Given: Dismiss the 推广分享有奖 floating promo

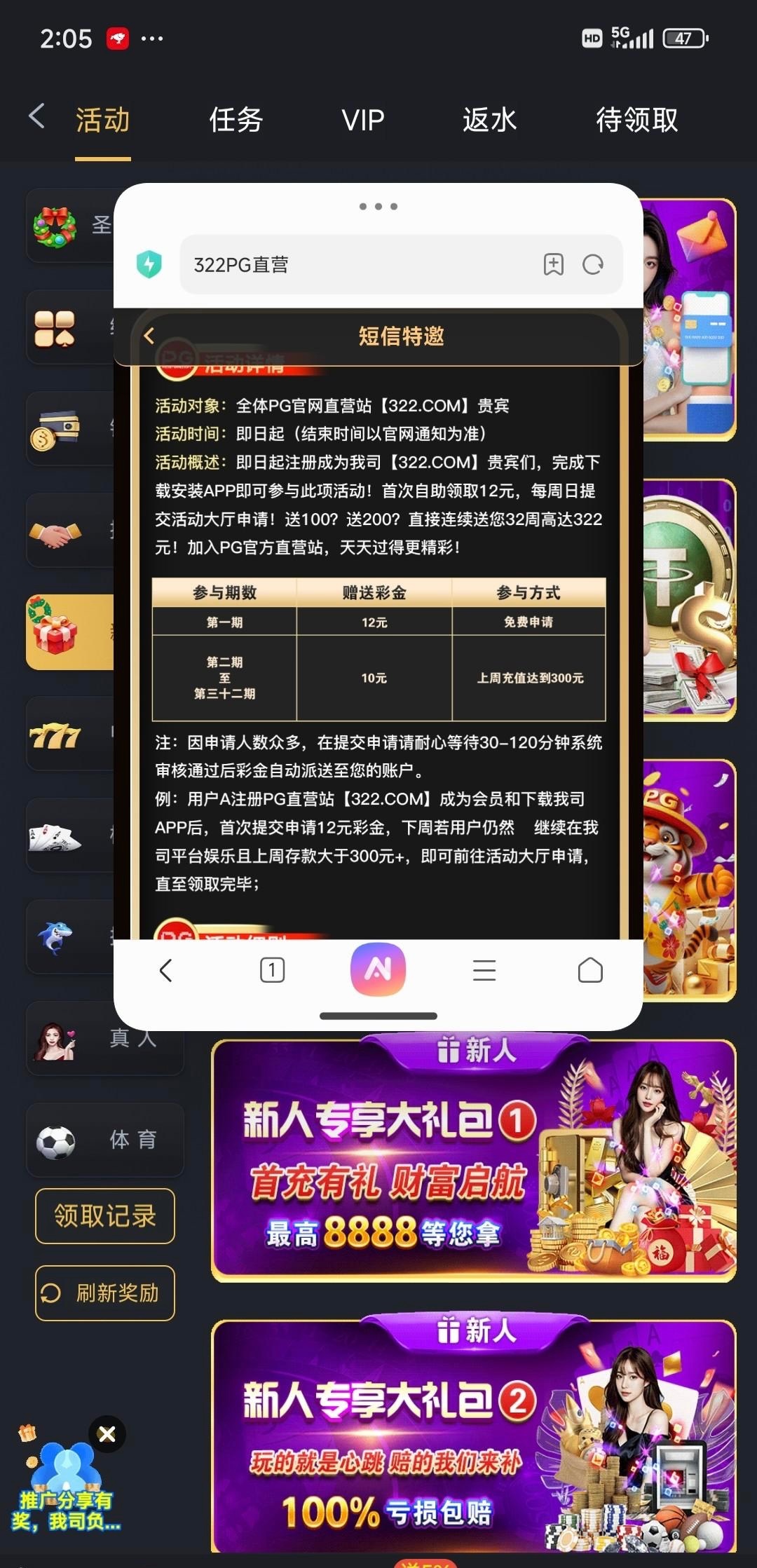Looking at the screenshot, I should point(107,1434).
